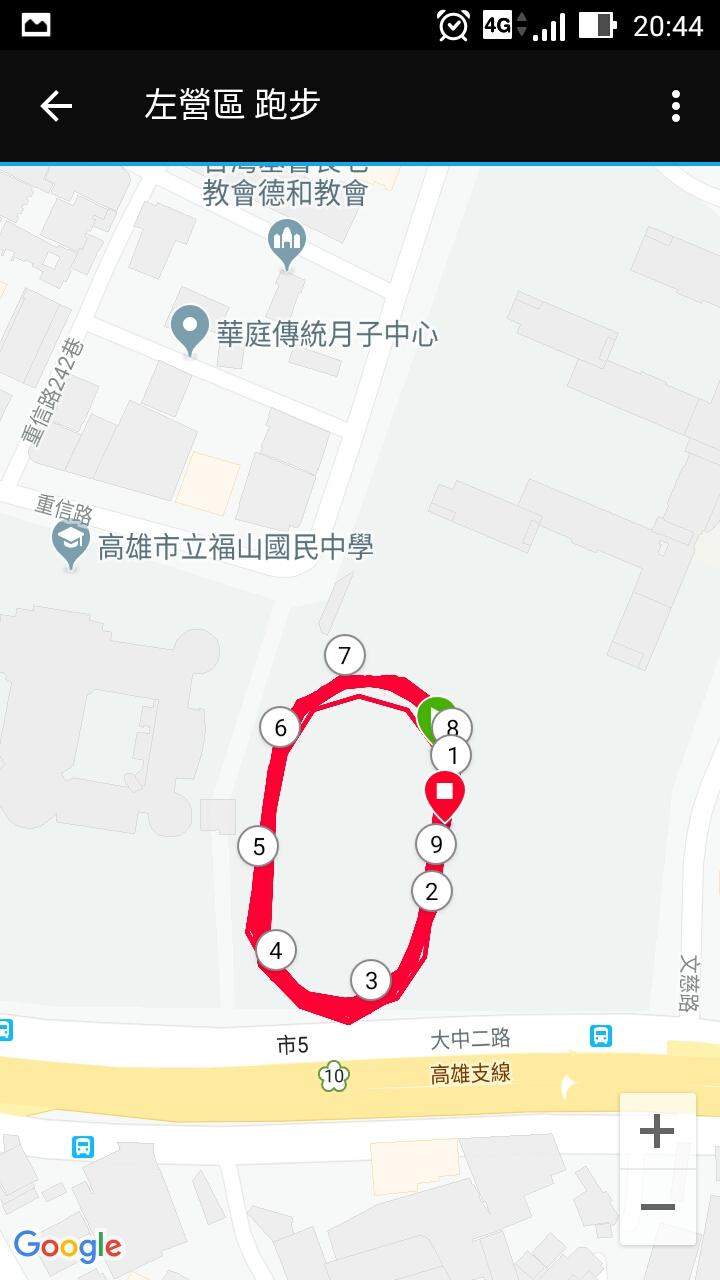Open the three-dot overflow menu

click(x=676, y=106)
